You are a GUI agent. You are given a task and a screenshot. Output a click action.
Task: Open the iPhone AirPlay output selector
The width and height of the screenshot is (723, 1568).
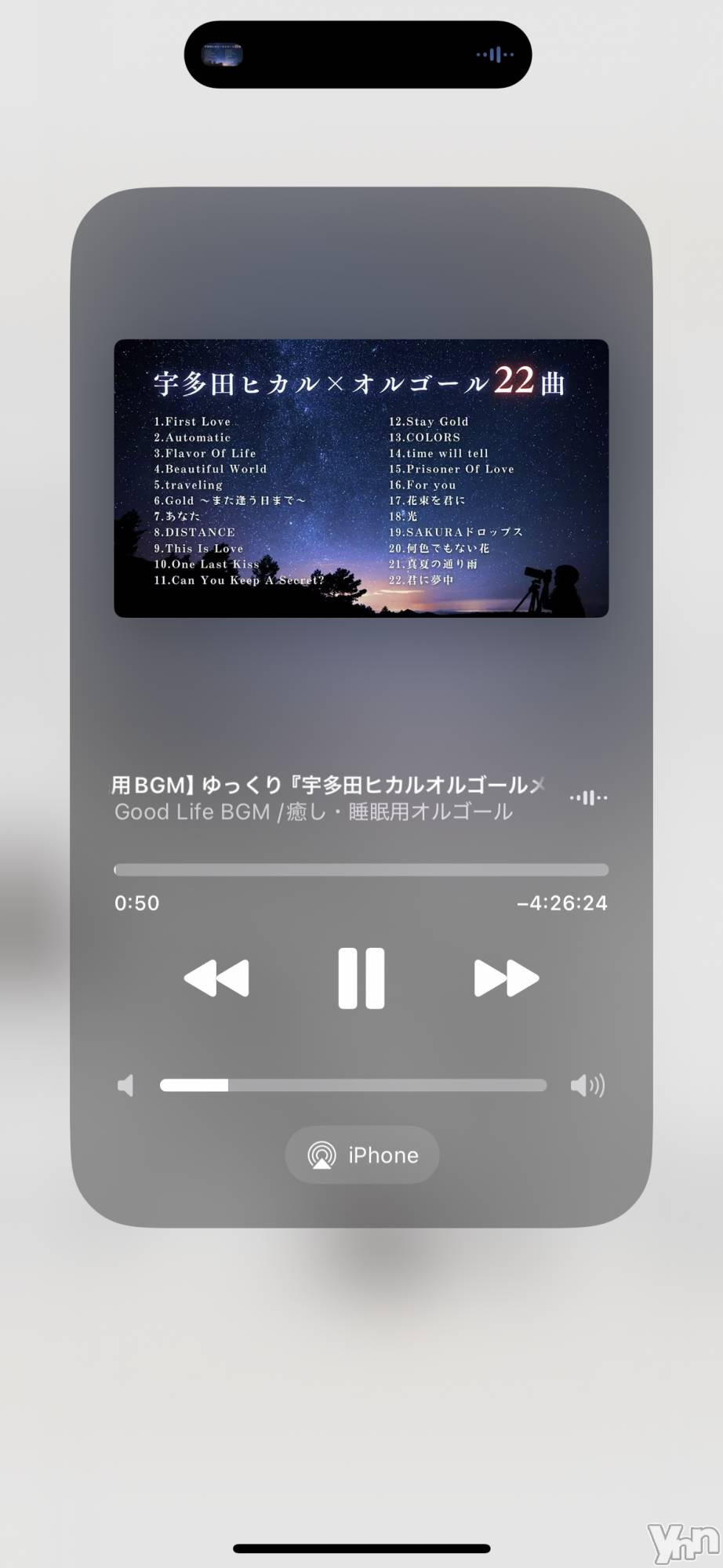click(362, 1155)
